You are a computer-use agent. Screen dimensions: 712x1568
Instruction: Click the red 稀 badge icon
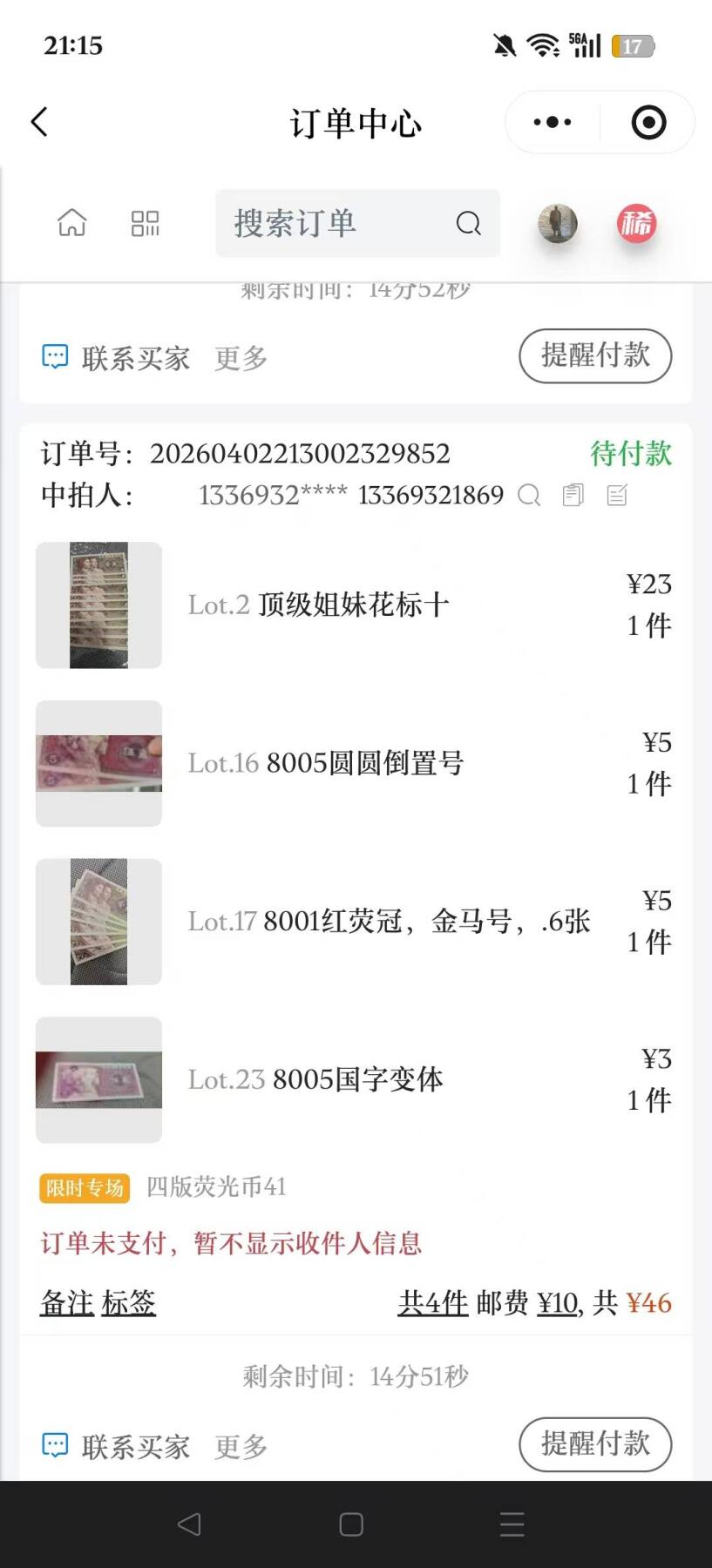(636, 224)
